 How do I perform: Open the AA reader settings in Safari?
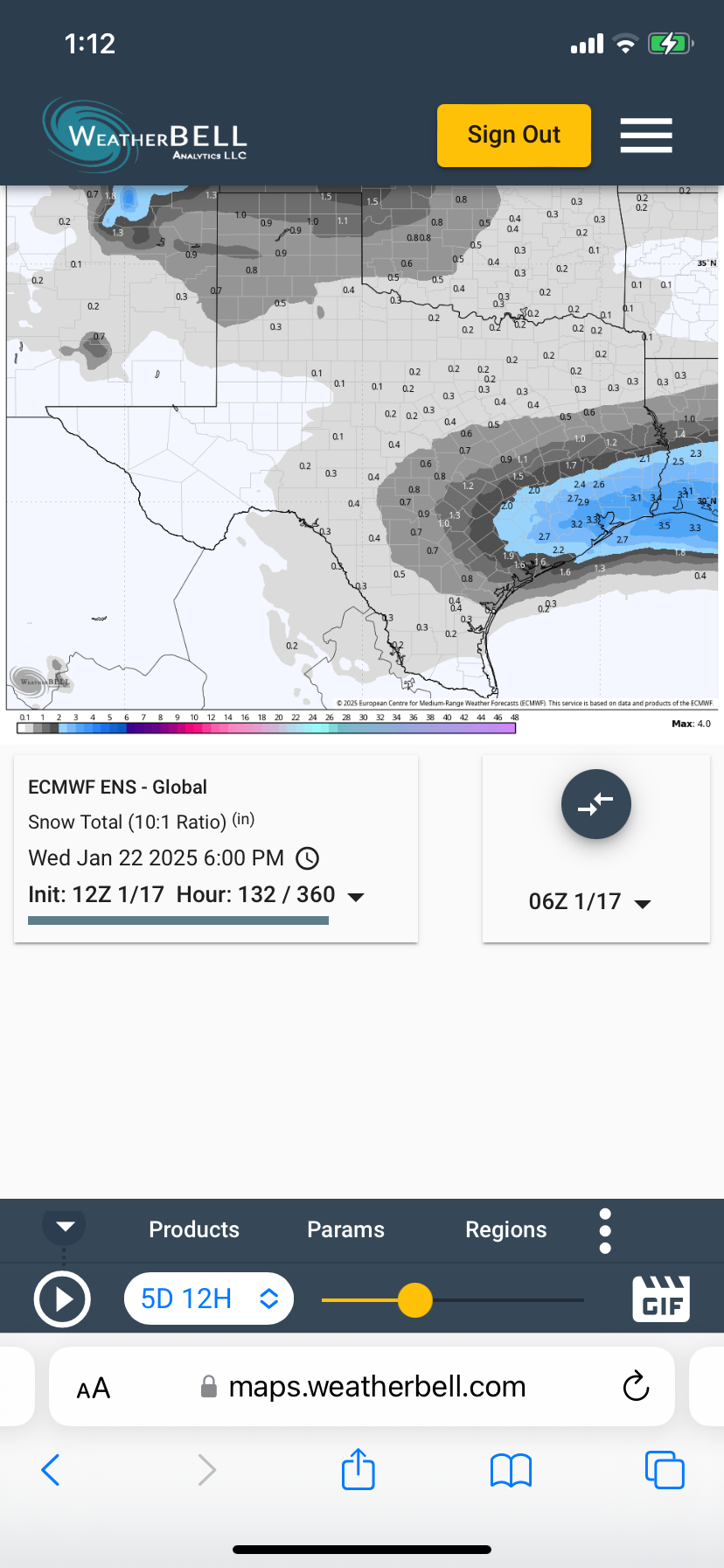click(94, 1388)
